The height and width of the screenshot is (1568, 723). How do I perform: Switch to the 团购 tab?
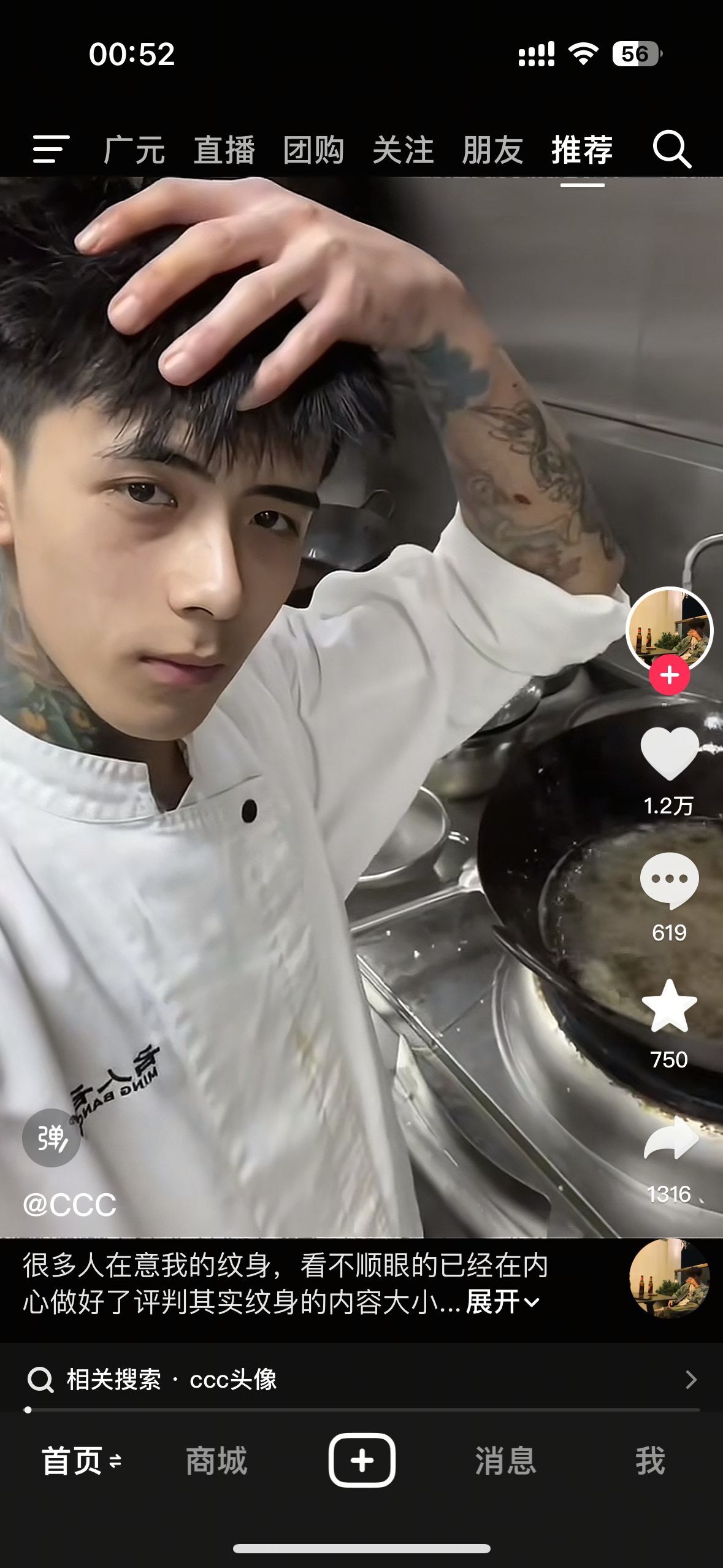(x=313, y=150)
